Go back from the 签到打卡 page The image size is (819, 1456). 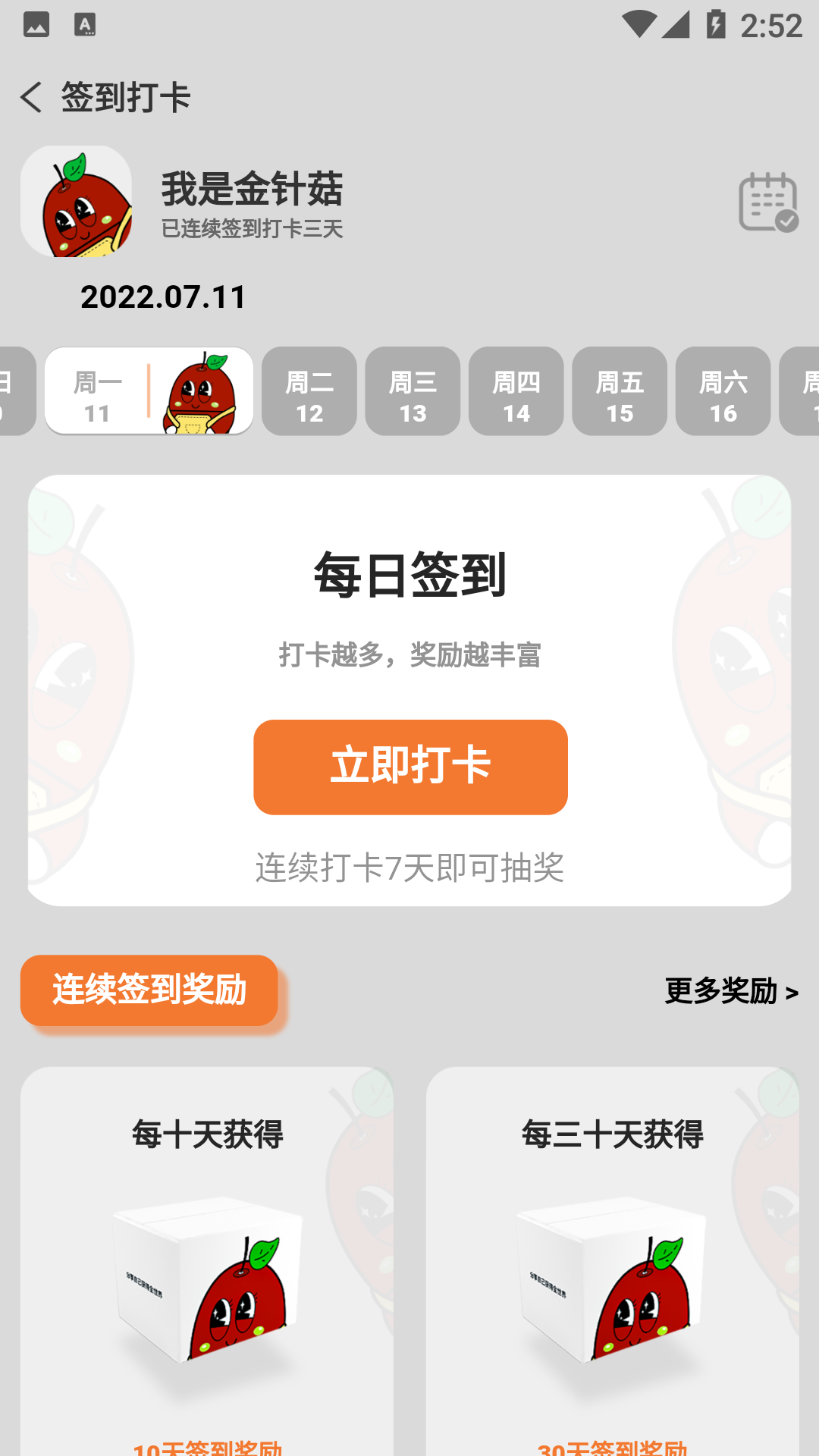click(31, 98)
